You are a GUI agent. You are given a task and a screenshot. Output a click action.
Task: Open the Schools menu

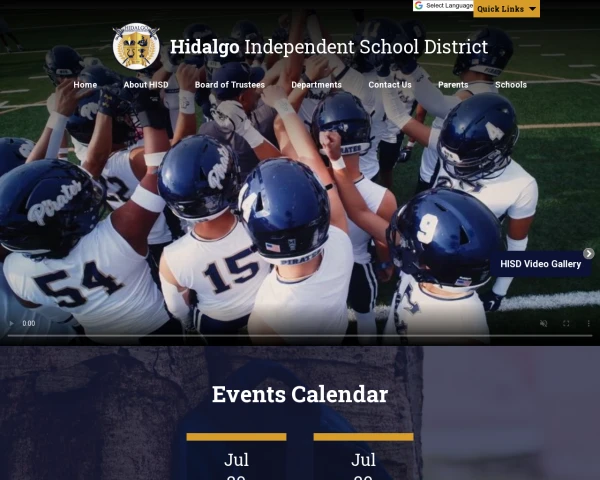point(511,85)
